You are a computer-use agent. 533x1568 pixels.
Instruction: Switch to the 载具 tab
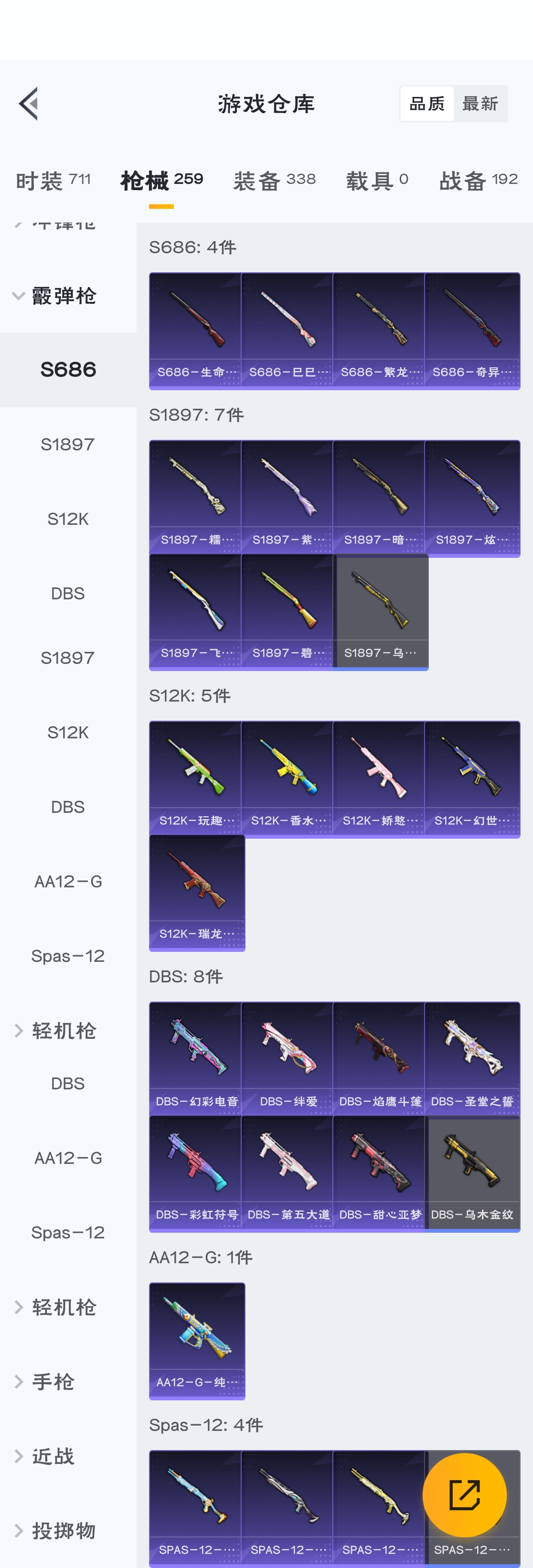377,181
